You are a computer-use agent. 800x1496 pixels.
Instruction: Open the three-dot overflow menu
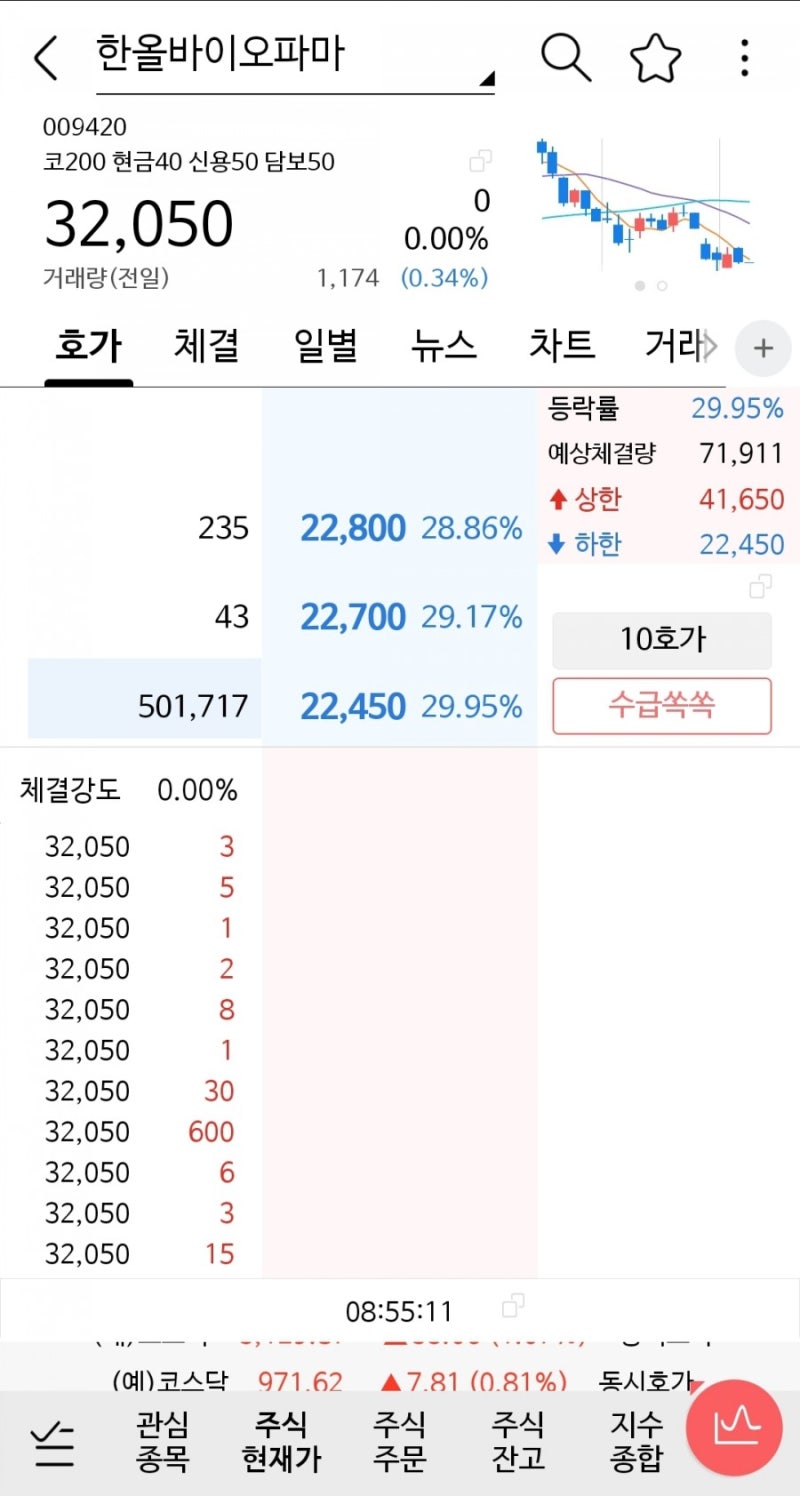coord(744,57)
